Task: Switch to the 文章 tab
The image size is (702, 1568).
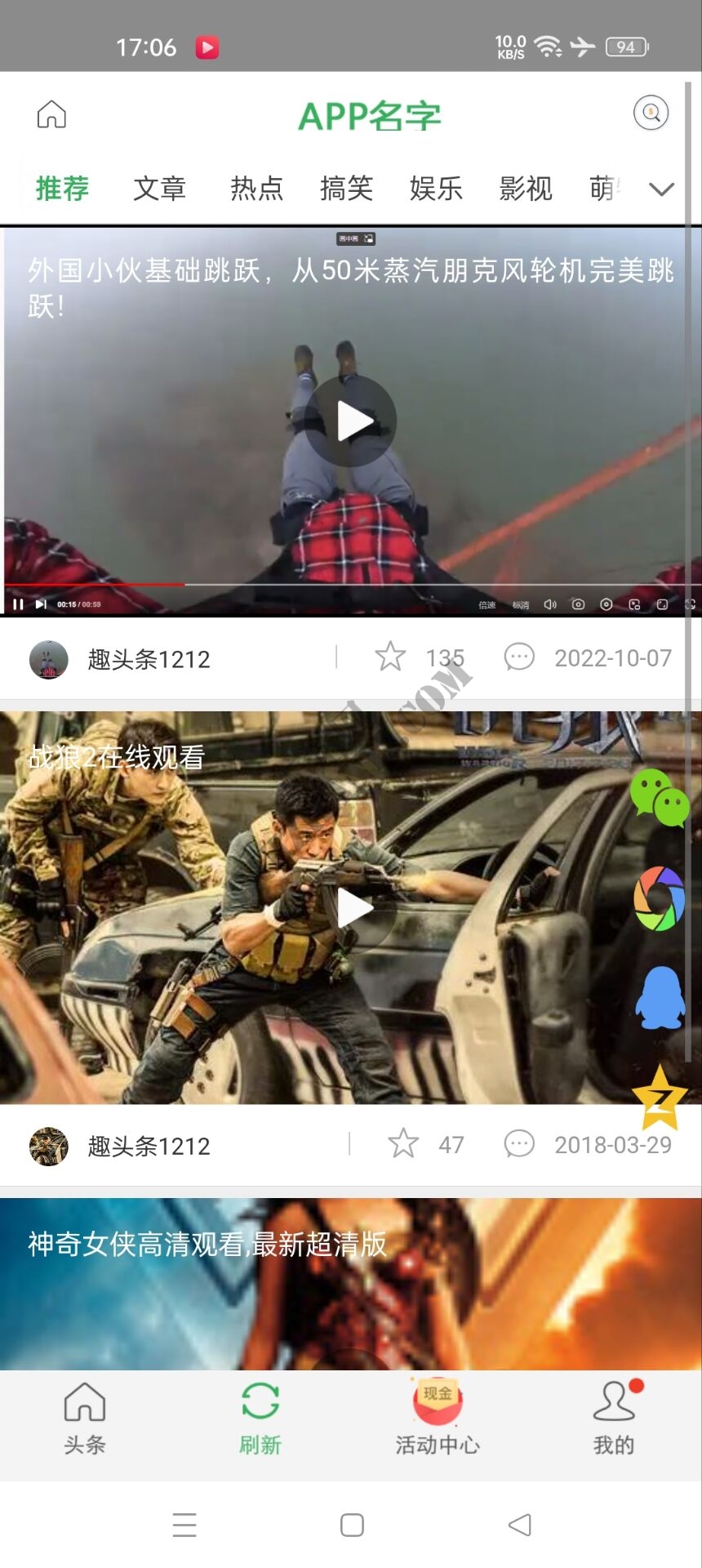Action: 159,189
